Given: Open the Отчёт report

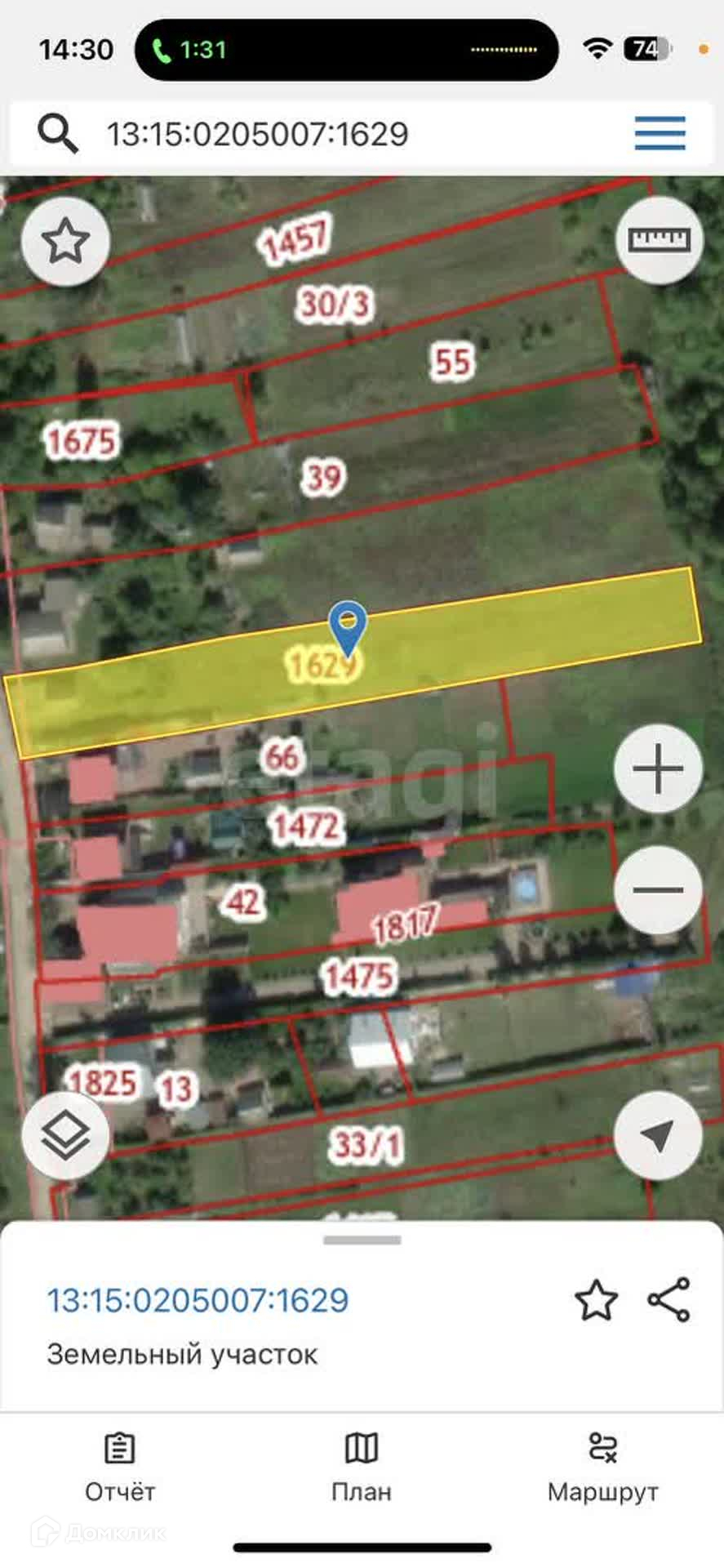Looking at the screenshot, I should point(120,1468).
